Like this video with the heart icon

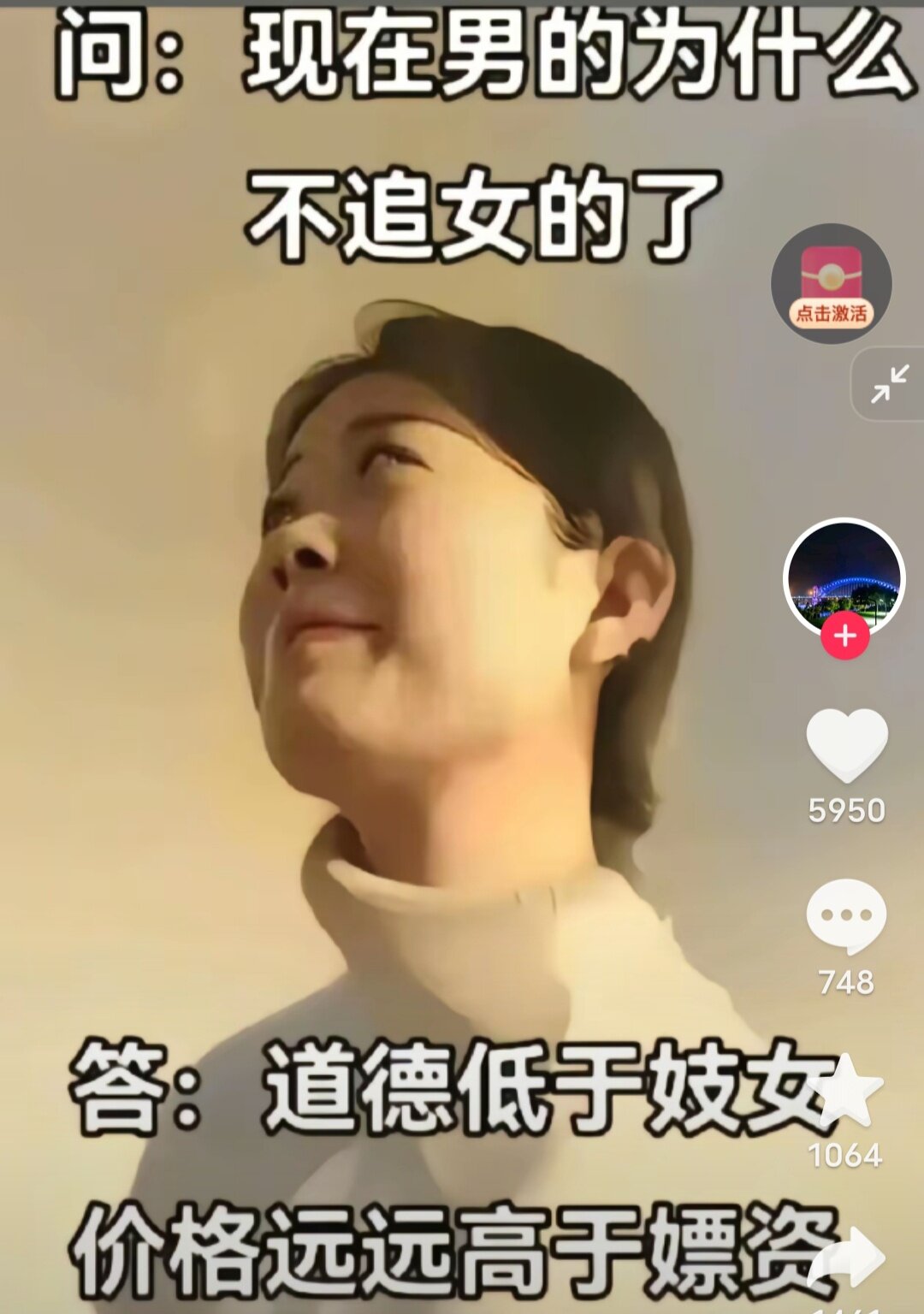[x=846, y=746]
